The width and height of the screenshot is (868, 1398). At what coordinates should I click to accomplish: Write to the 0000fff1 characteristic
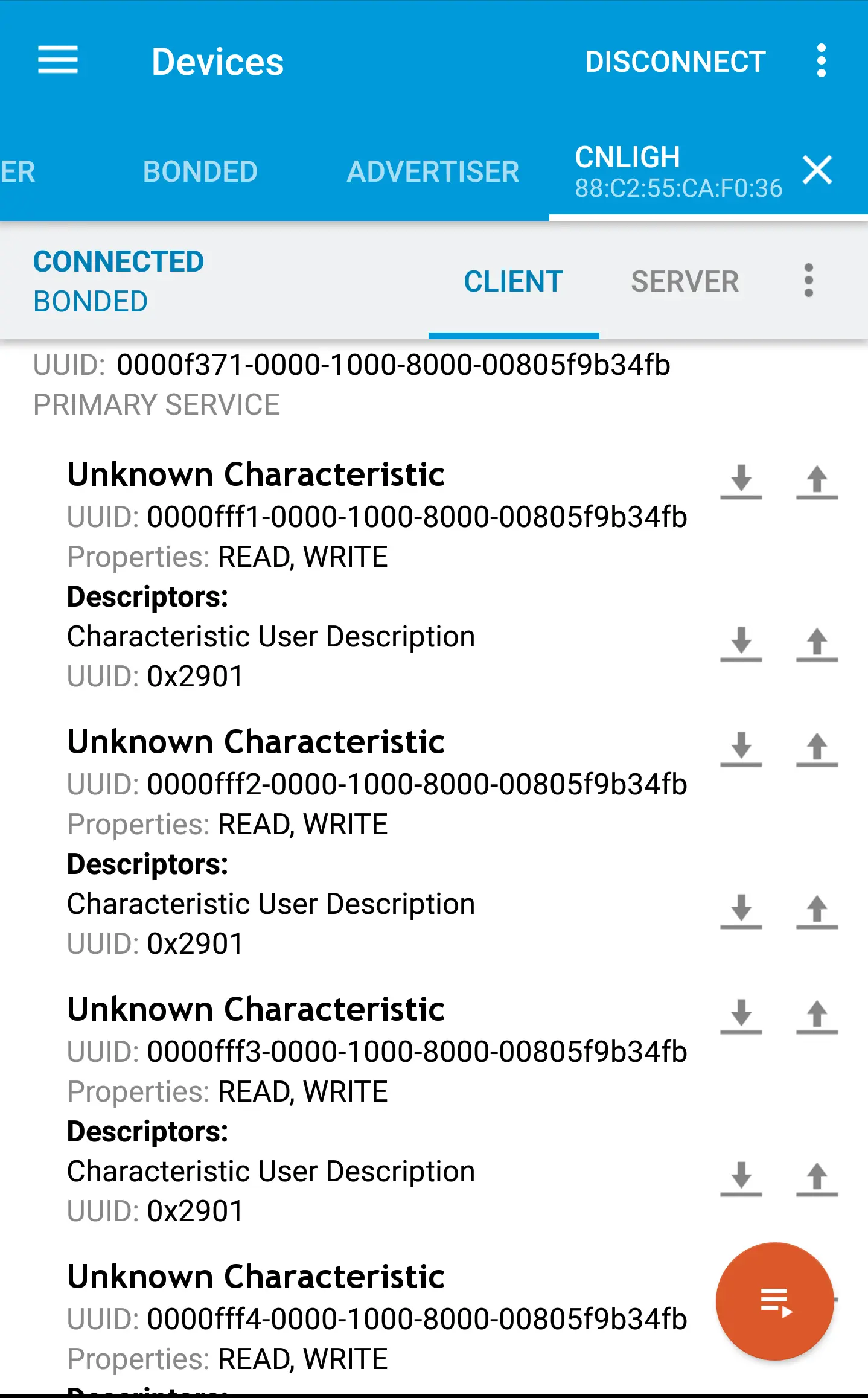click(x=817, y=483)
